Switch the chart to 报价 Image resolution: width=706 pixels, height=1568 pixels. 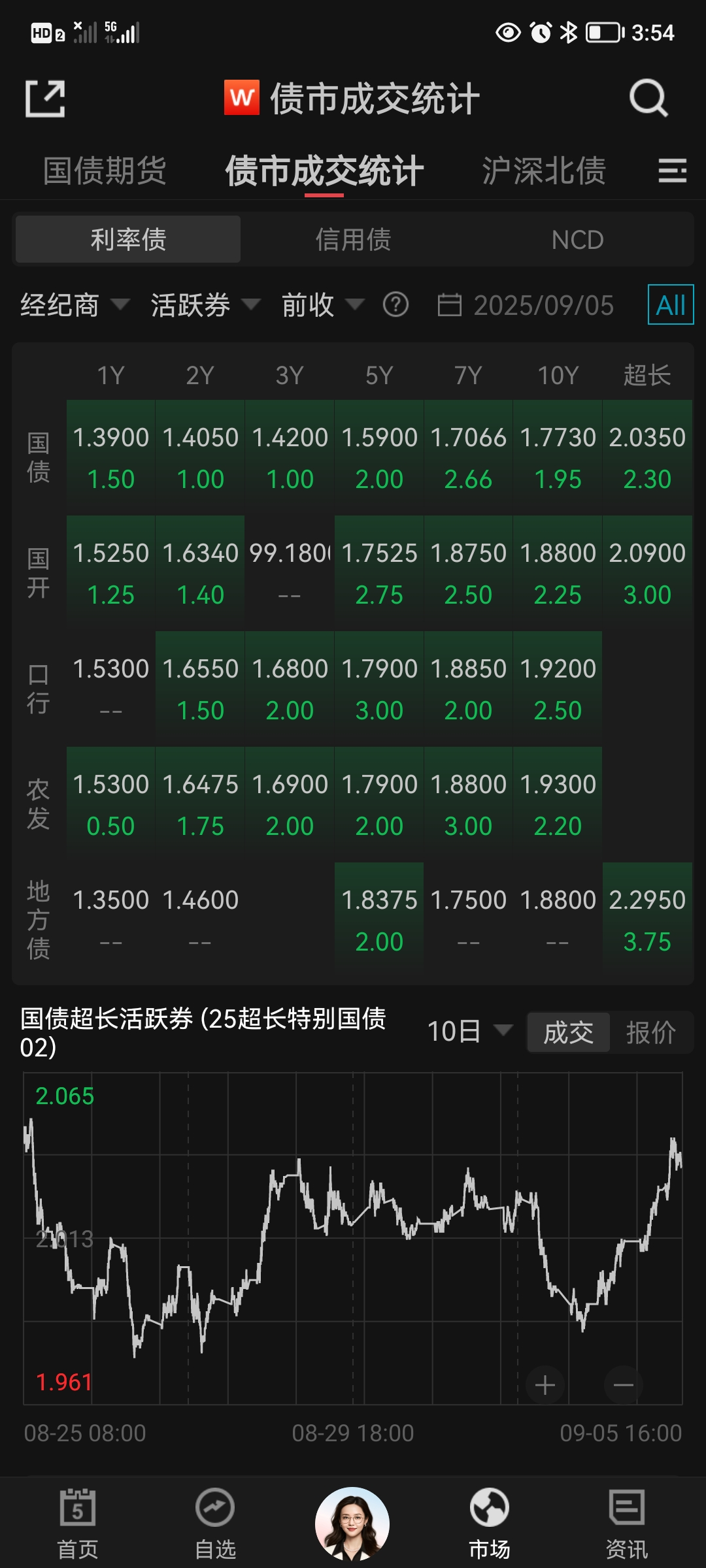650,1033
